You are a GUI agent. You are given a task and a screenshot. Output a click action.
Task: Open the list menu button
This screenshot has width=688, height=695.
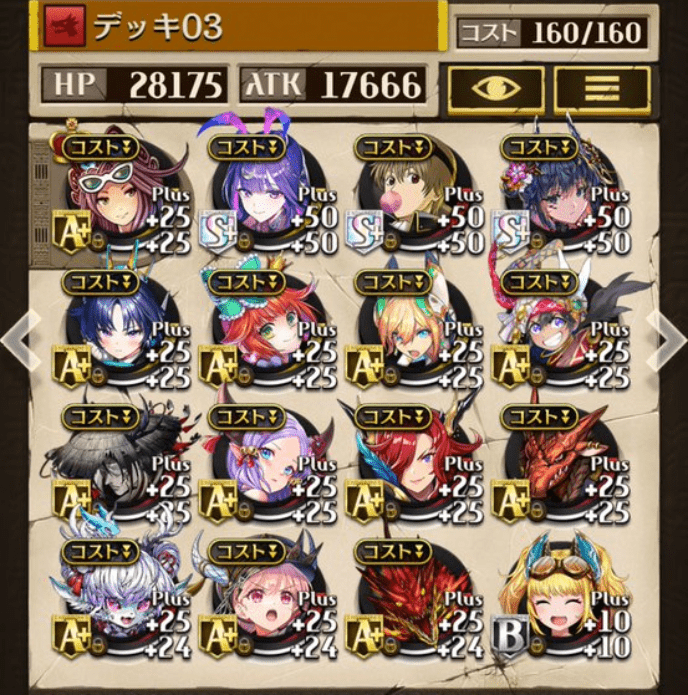[x=601, y=87]
